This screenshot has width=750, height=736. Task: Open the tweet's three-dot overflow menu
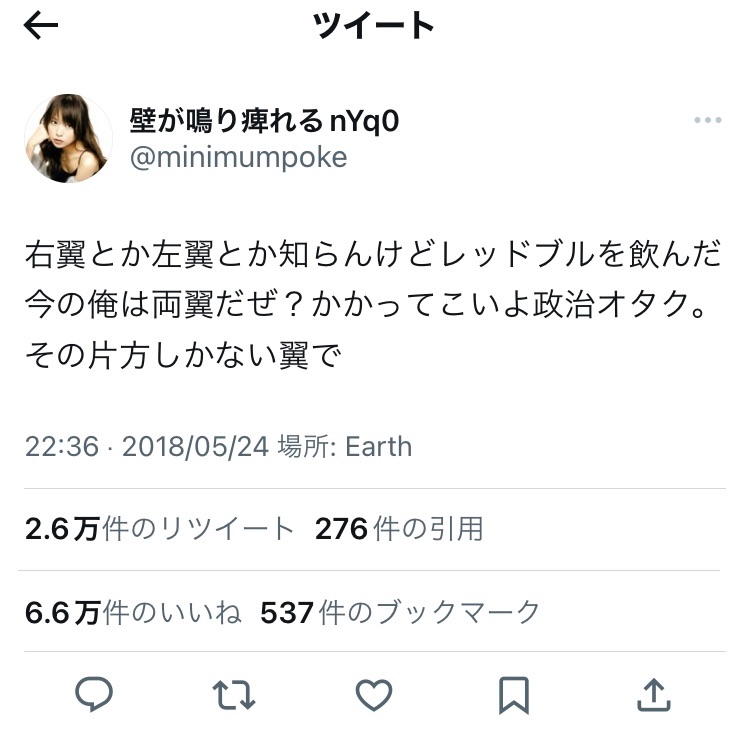click(707, 121)
